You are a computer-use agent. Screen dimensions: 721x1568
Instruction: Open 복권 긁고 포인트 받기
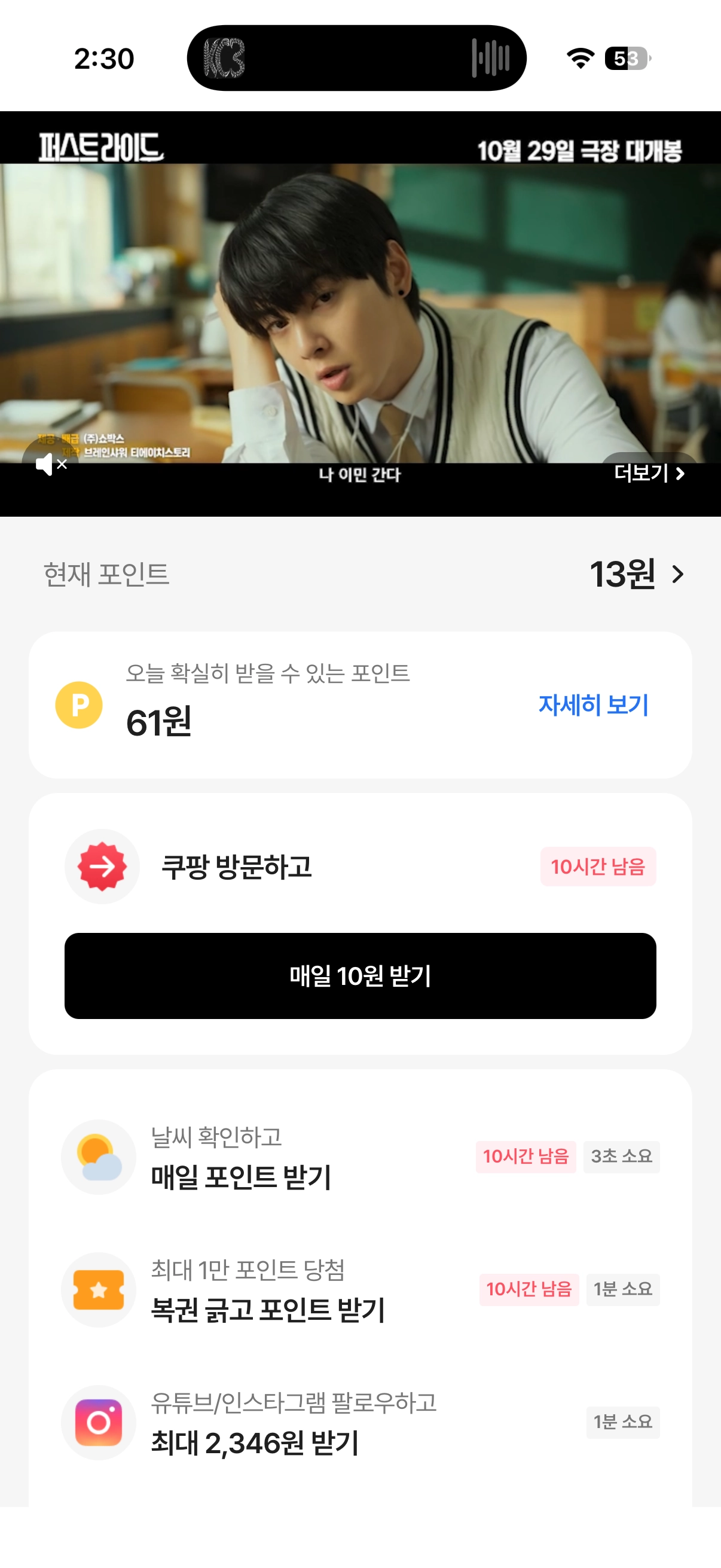[x=360, y=1290]
